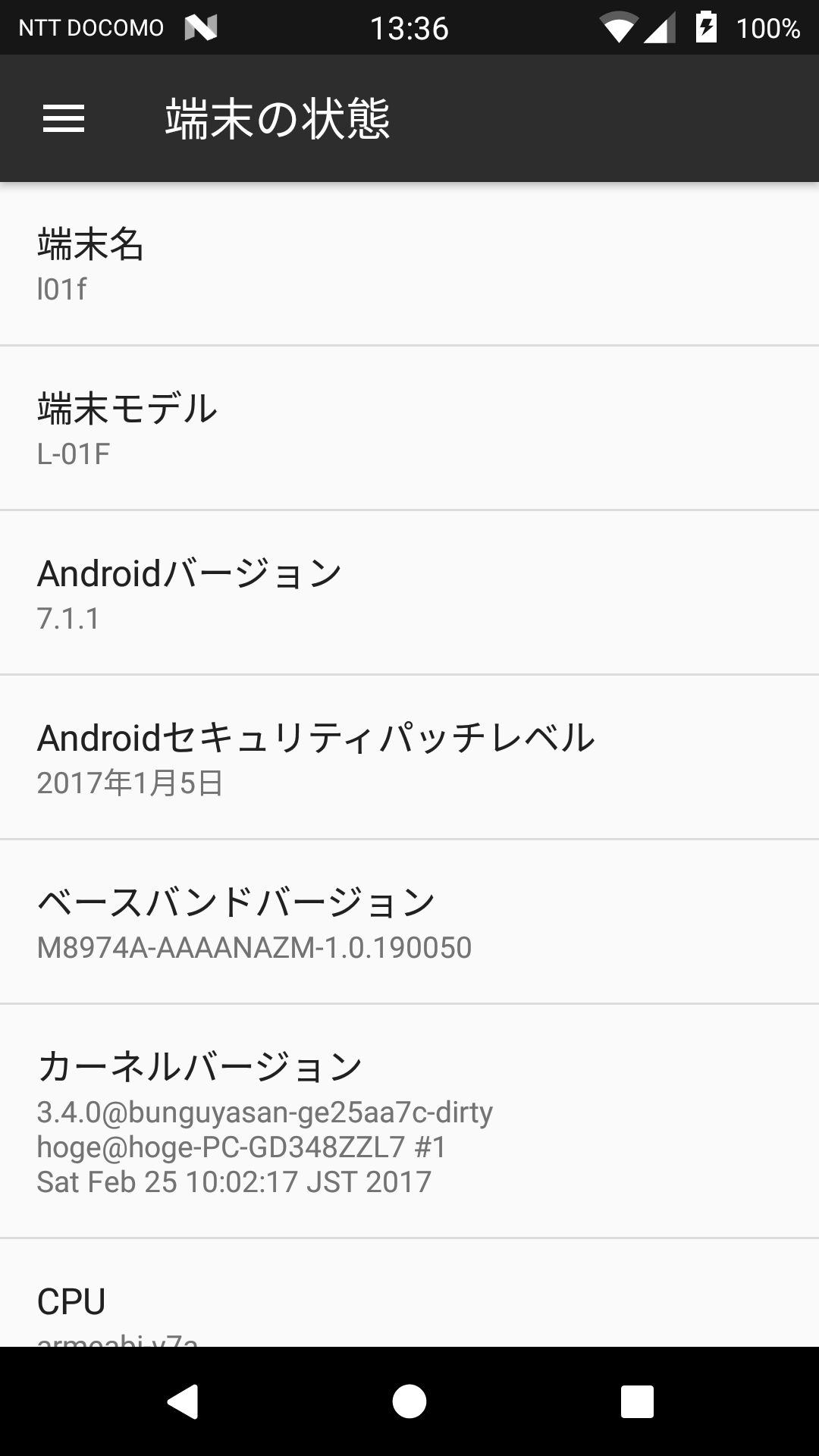Select the 端末名 row
The image size is (819, 1456).
point(409,263)
